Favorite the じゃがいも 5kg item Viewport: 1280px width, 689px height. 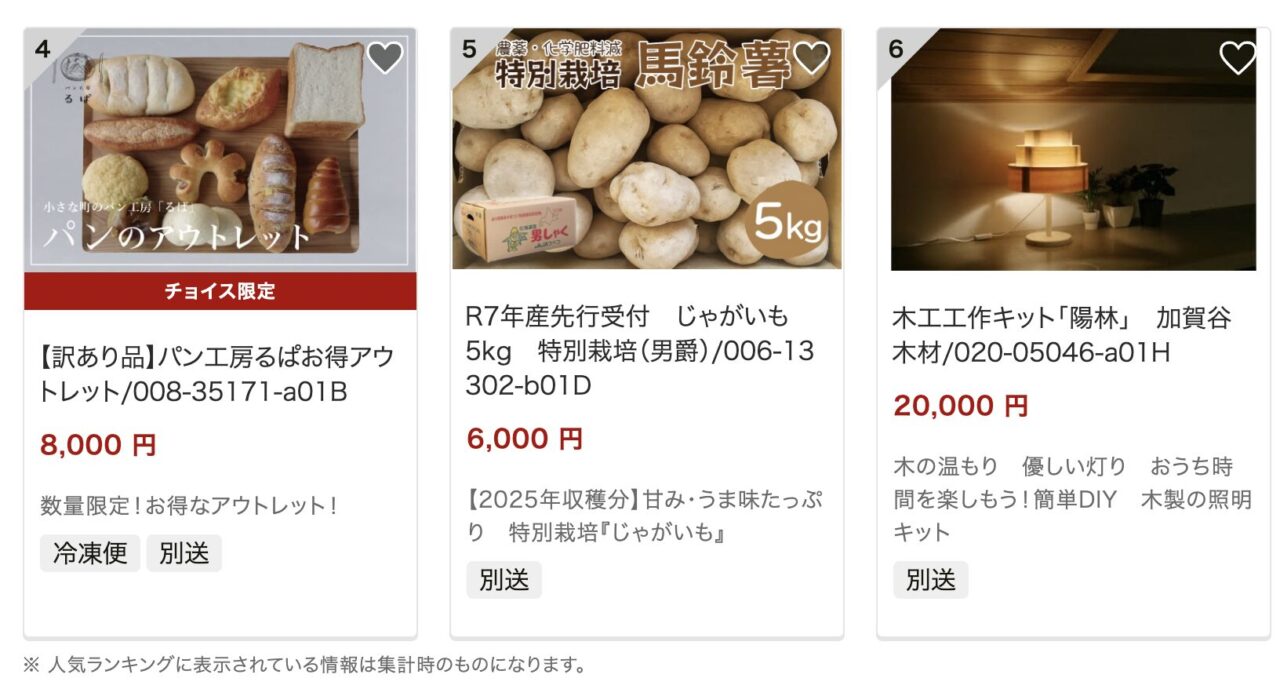coord(811,58)
